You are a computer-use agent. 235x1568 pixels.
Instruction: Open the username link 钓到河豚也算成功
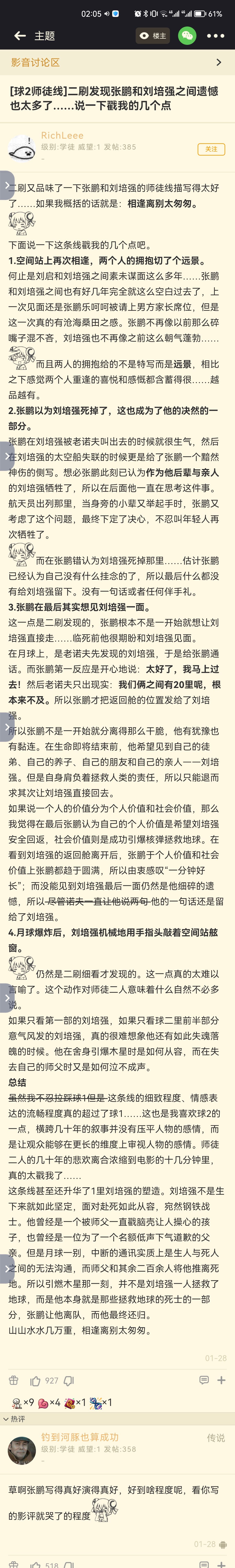coord(80,1437)
